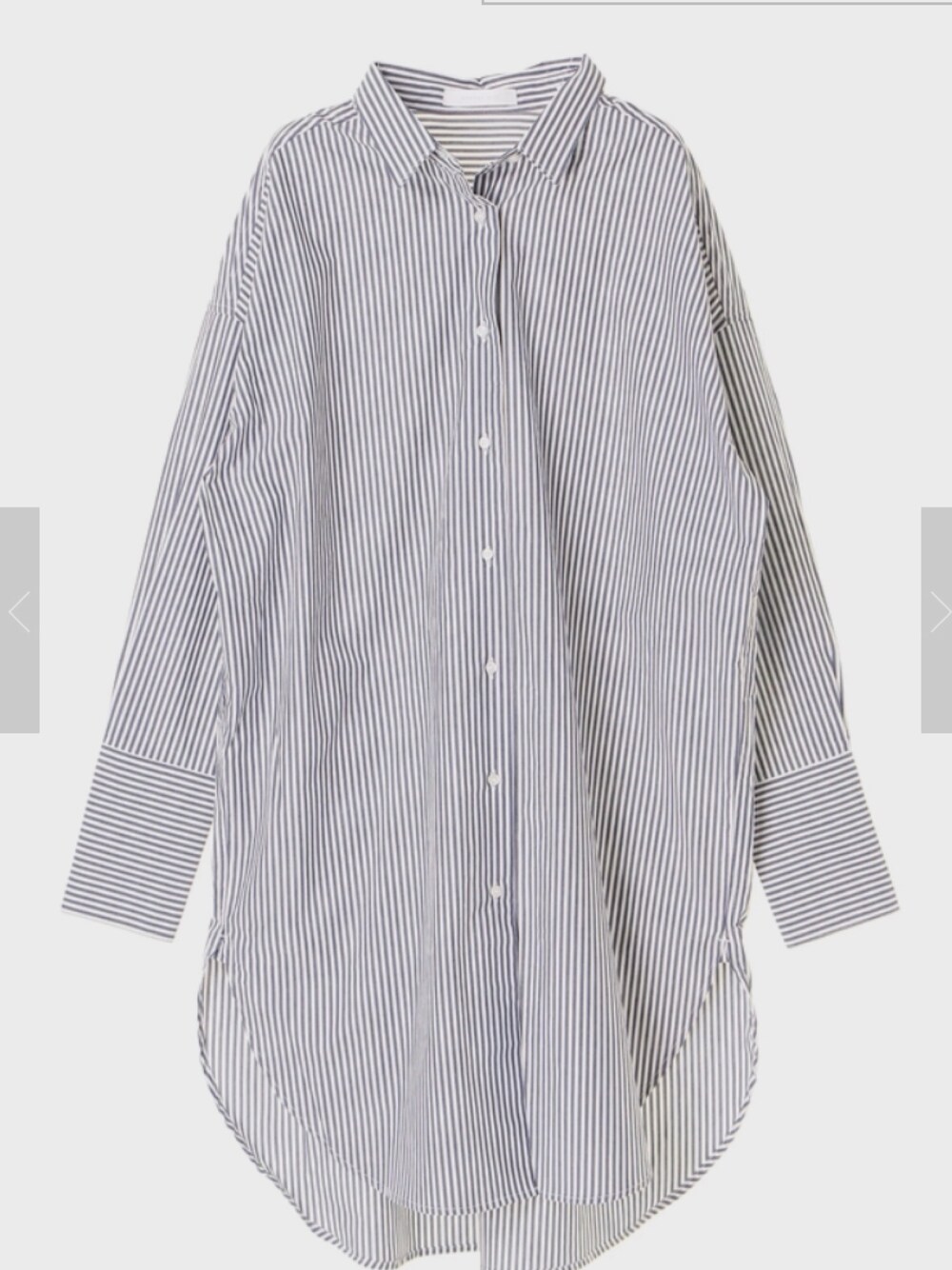
Task: Show the next product image
Action: tap(936, 620)
